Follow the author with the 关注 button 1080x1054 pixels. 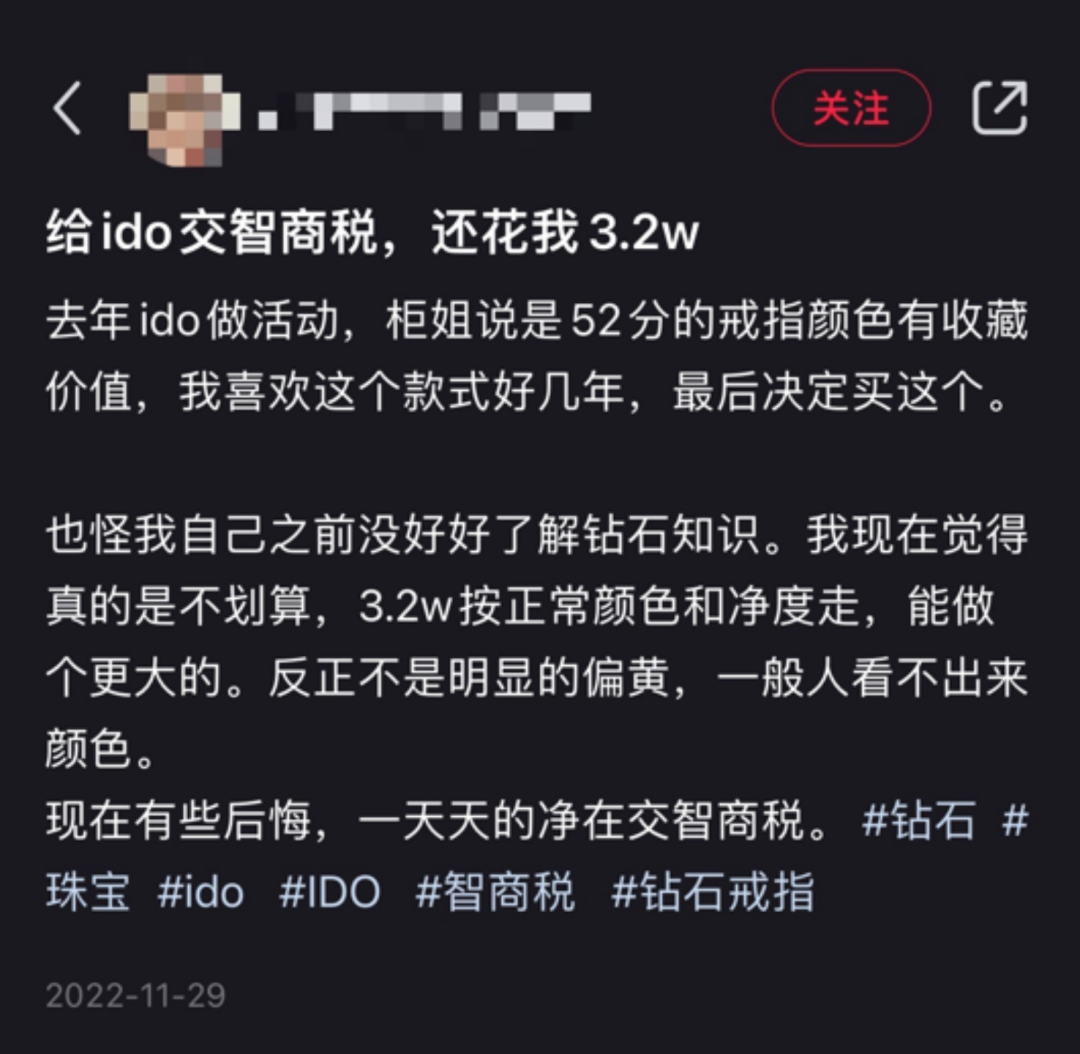(x=851, y=108)
